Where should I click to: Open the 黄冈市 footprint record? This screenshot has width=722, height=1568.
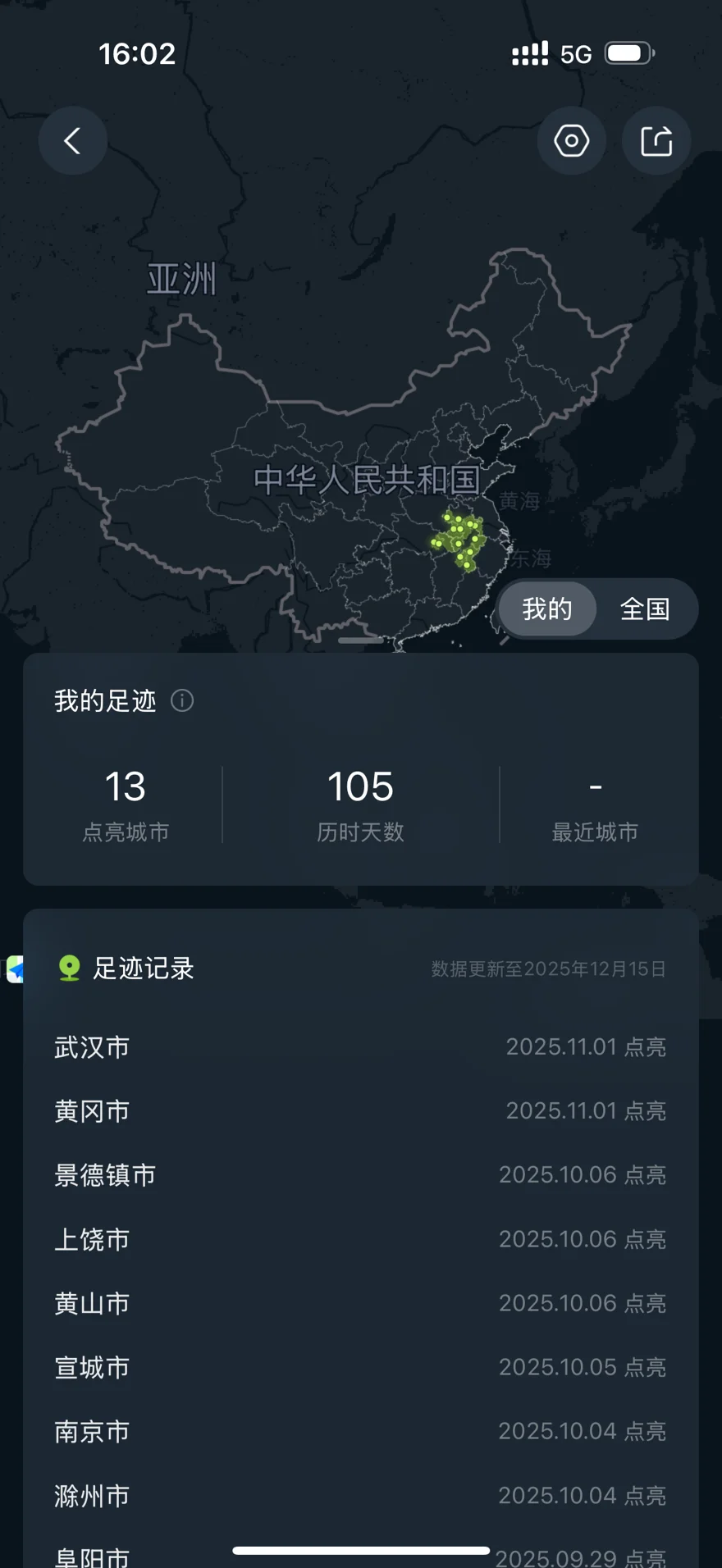click(x=361, y=1111)
